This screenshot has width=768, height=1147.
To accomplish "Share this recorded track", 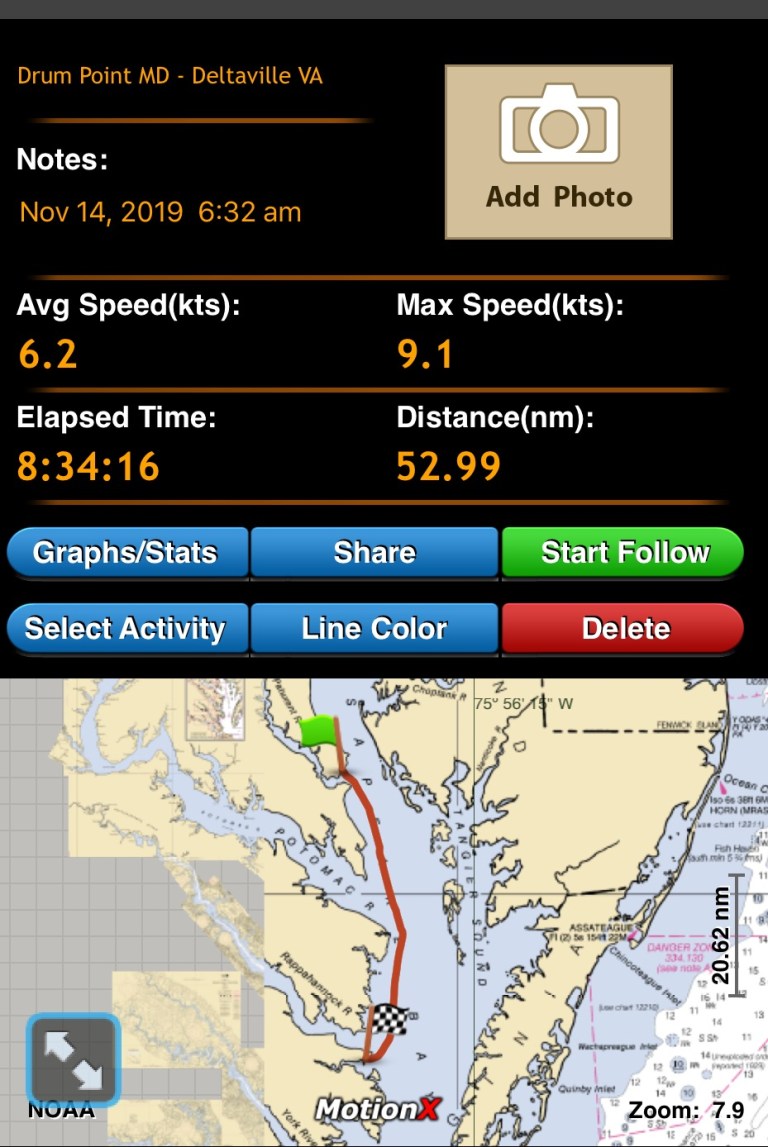I will [374, 553].
